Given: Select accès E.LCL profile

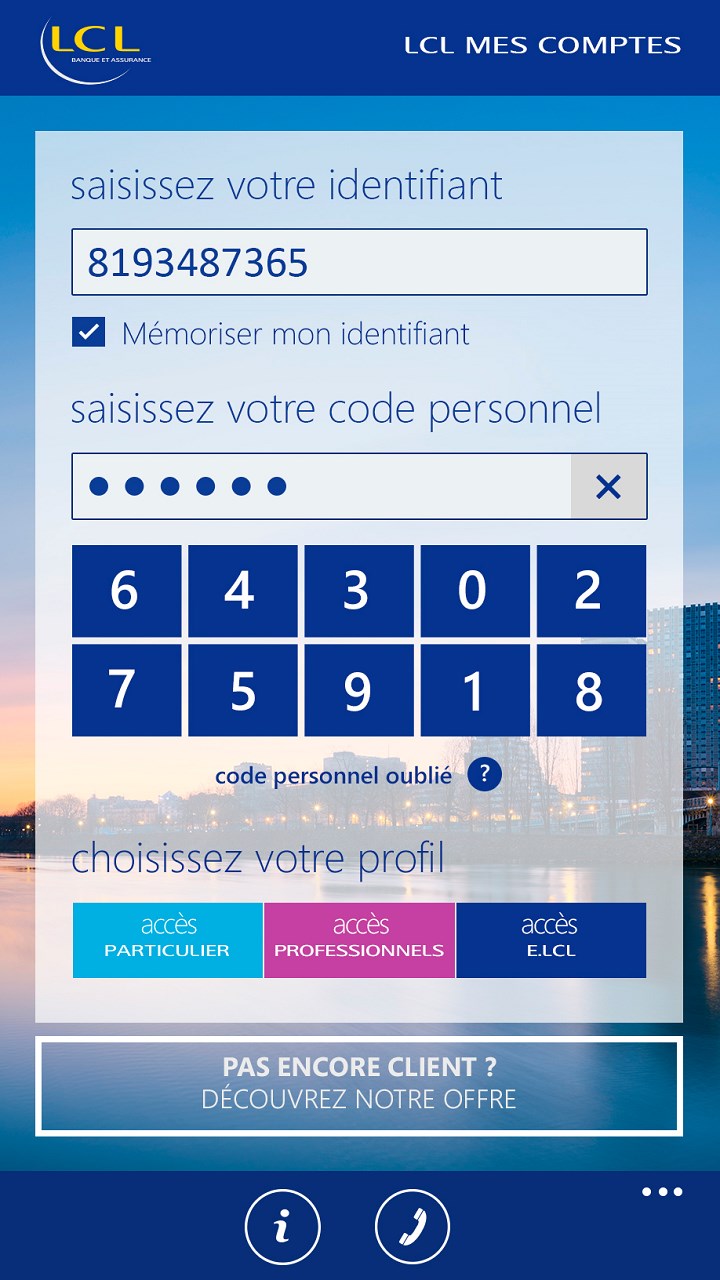Looking at the screenshot, I should (551, 940).
